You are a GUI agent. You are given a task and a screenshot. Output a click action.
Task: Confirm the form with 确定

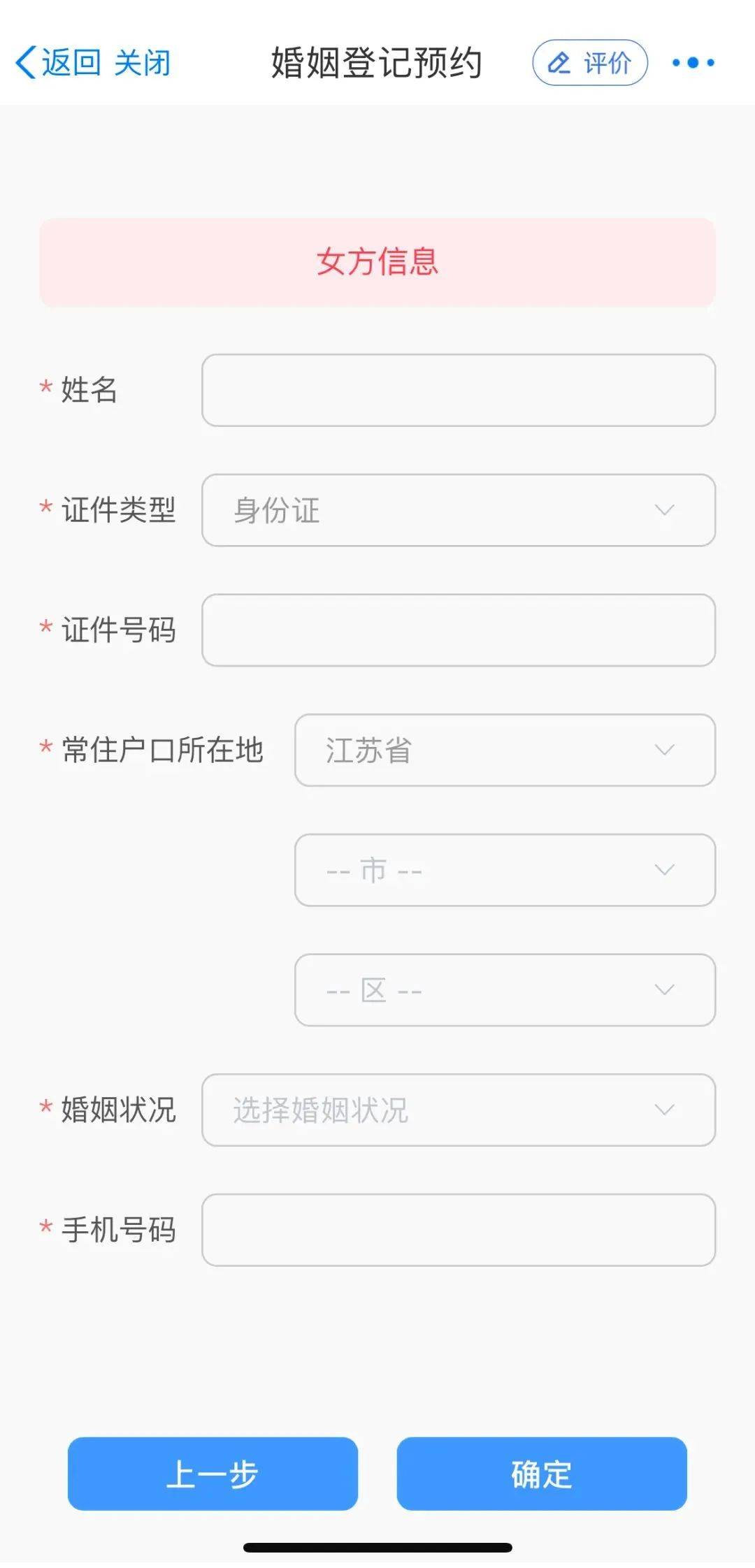click(x=542, y=1474)
